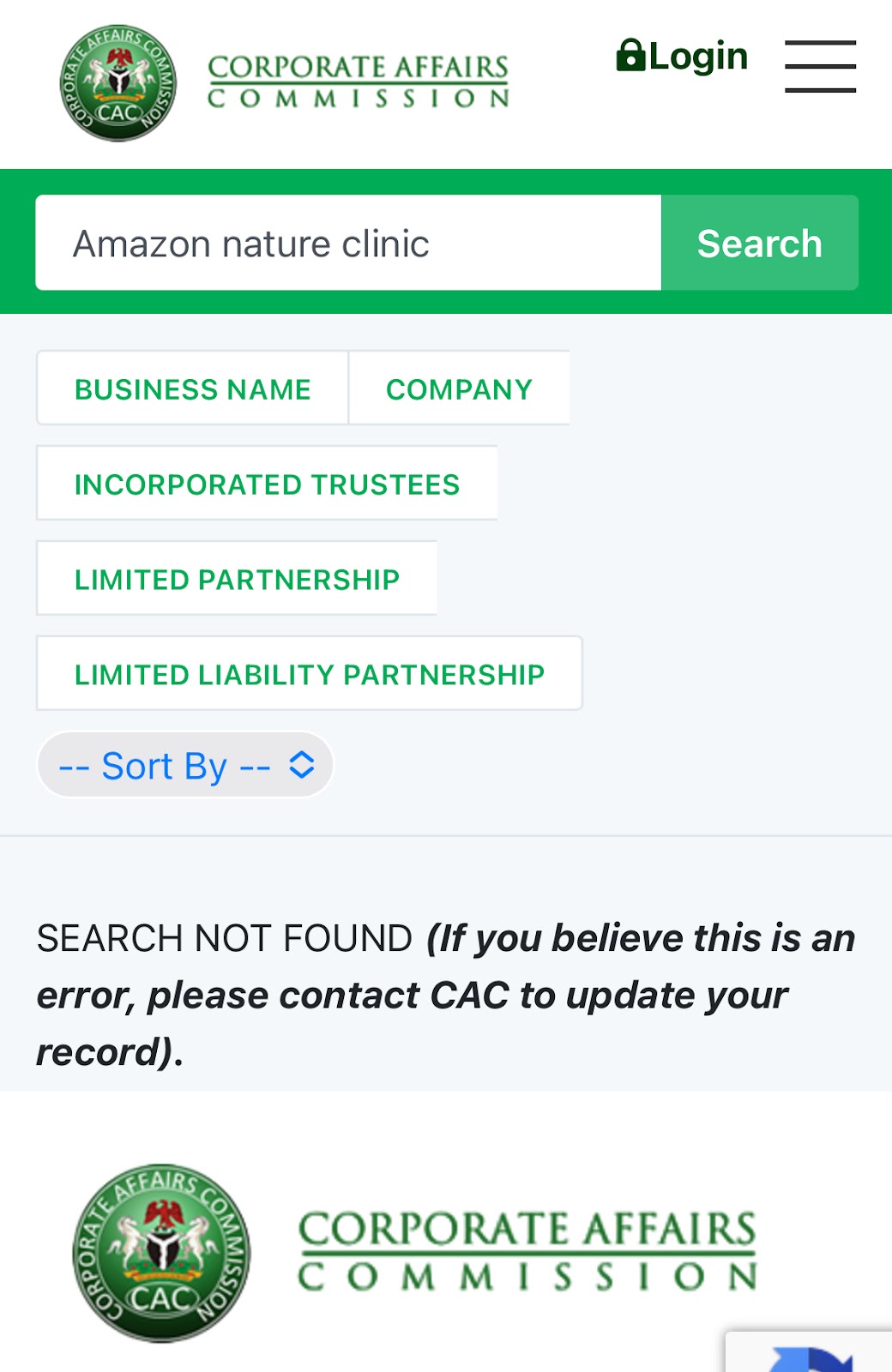
Task: Open the hamburger menu
Action: 820,66
